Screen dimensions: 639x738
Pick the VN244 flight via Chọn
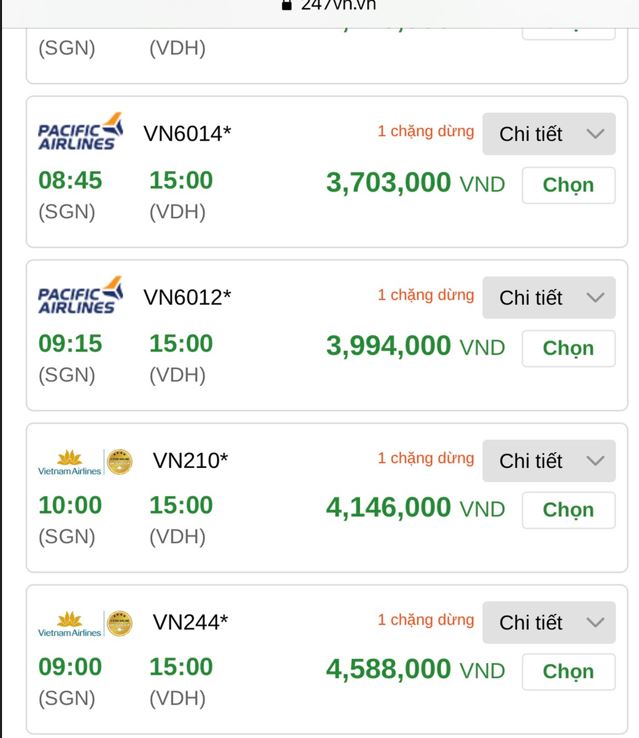[568, 672]
